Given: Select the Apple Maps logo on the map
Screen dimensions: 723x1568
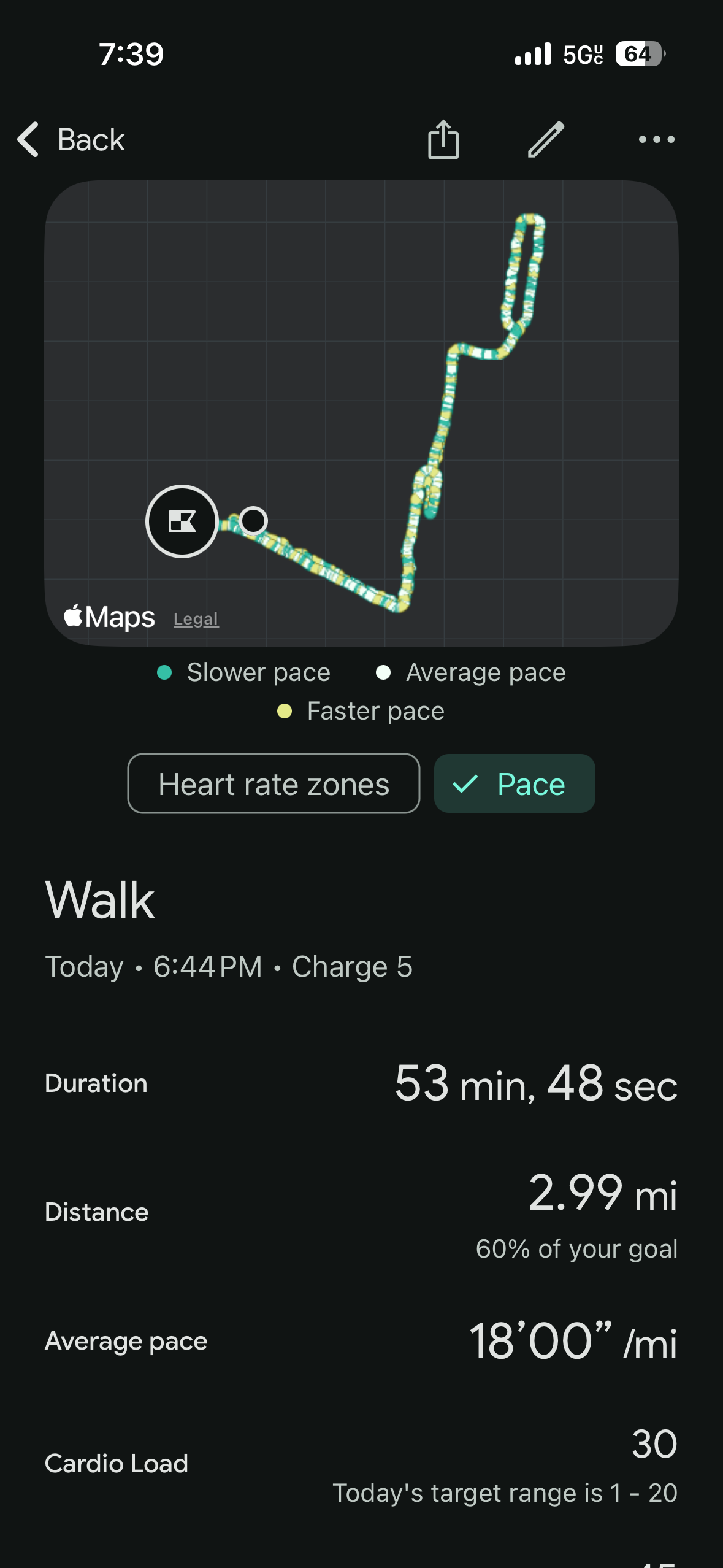Looking at the screenshot, I should (108, 617).
